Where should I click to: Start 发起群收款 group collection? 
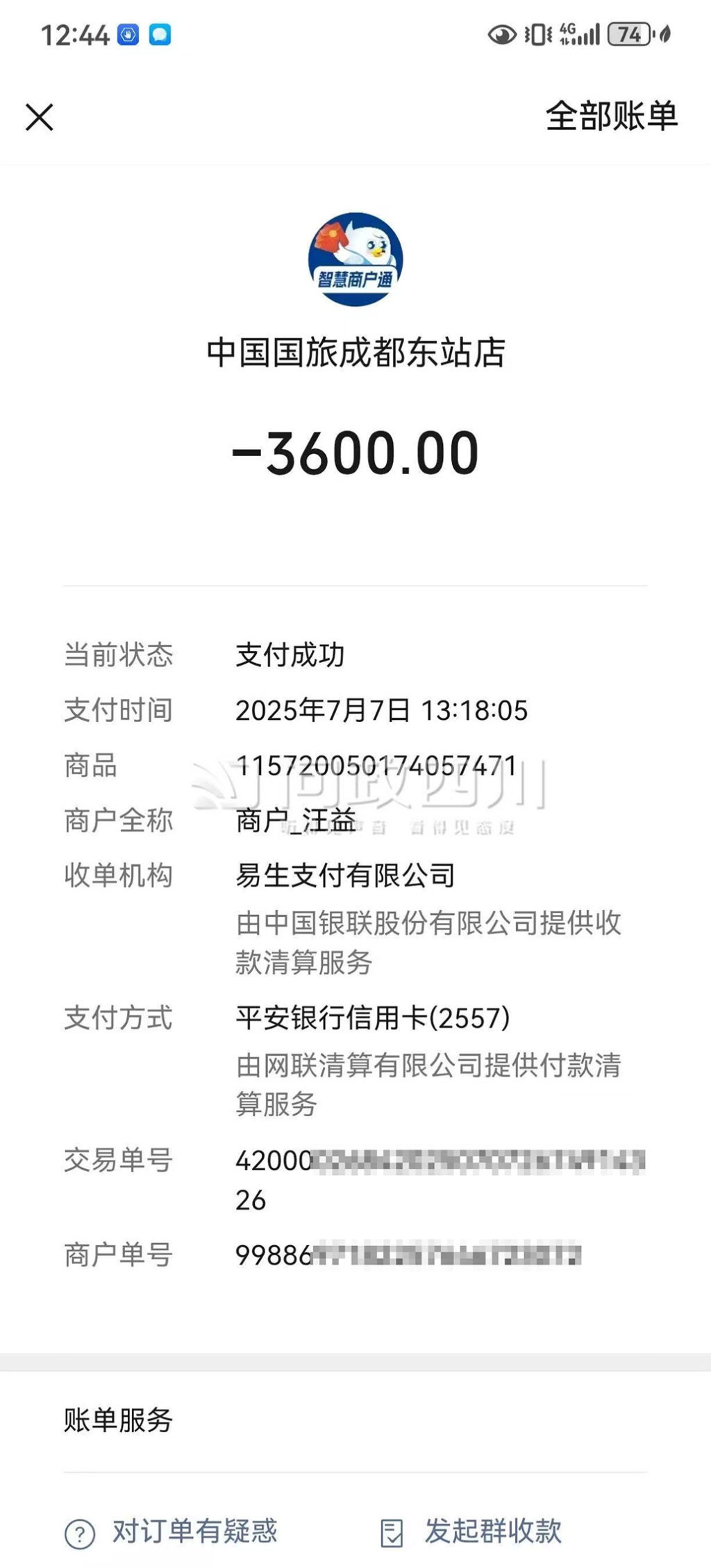coord(472,1531)
